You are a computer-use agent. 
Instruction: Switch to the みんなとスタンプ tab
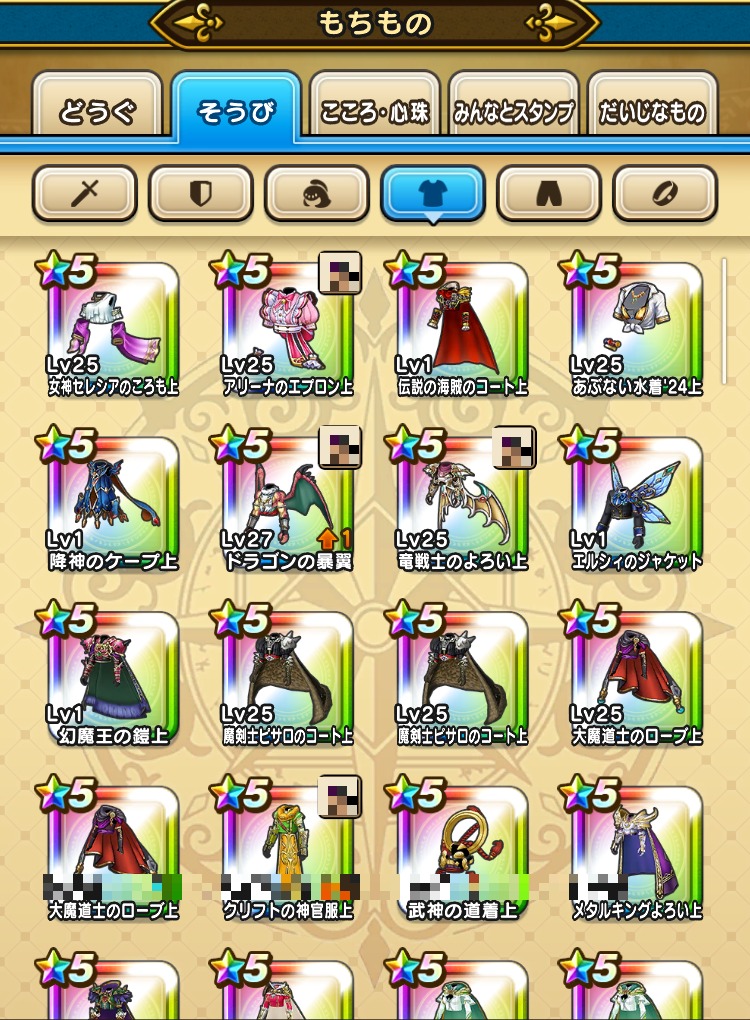click(x=514, y=112)
